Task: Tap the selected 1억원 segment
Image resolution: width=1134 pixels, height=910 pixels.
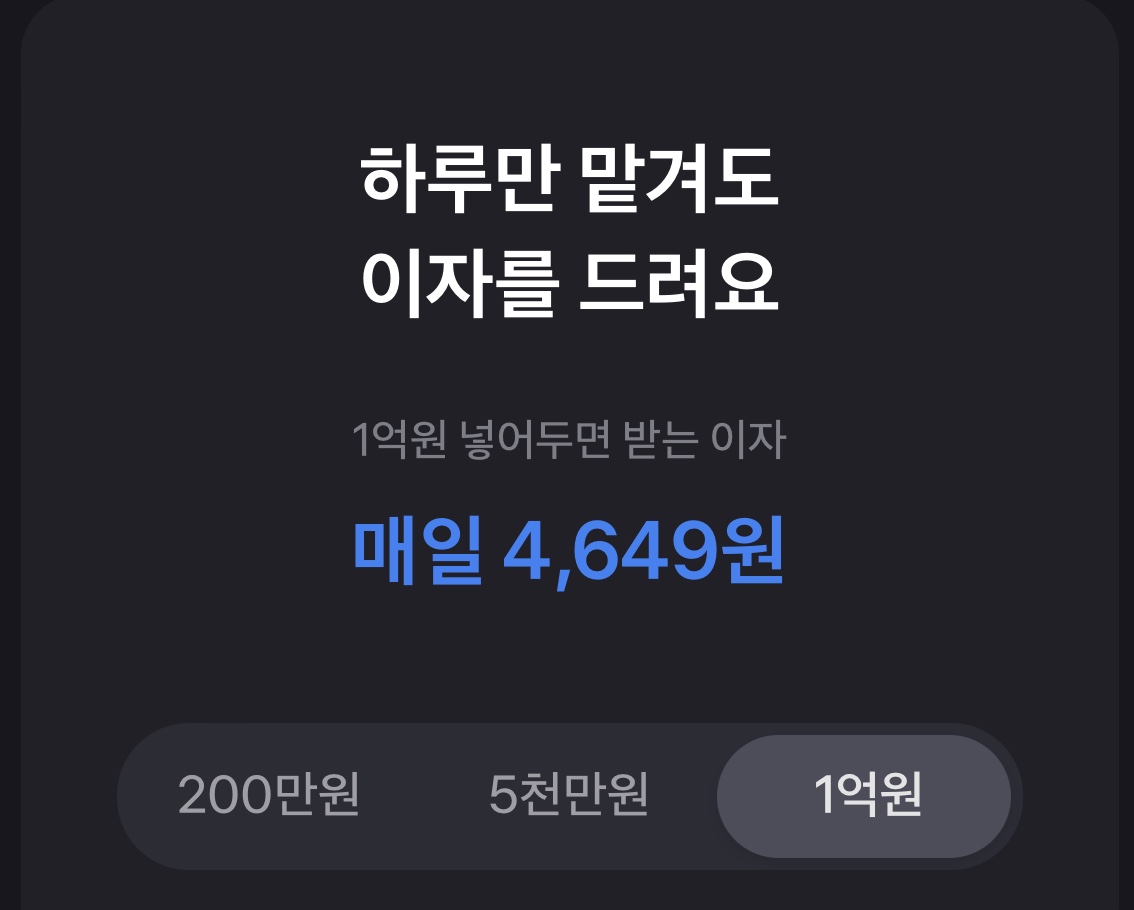Action: [x=865, y=796]
